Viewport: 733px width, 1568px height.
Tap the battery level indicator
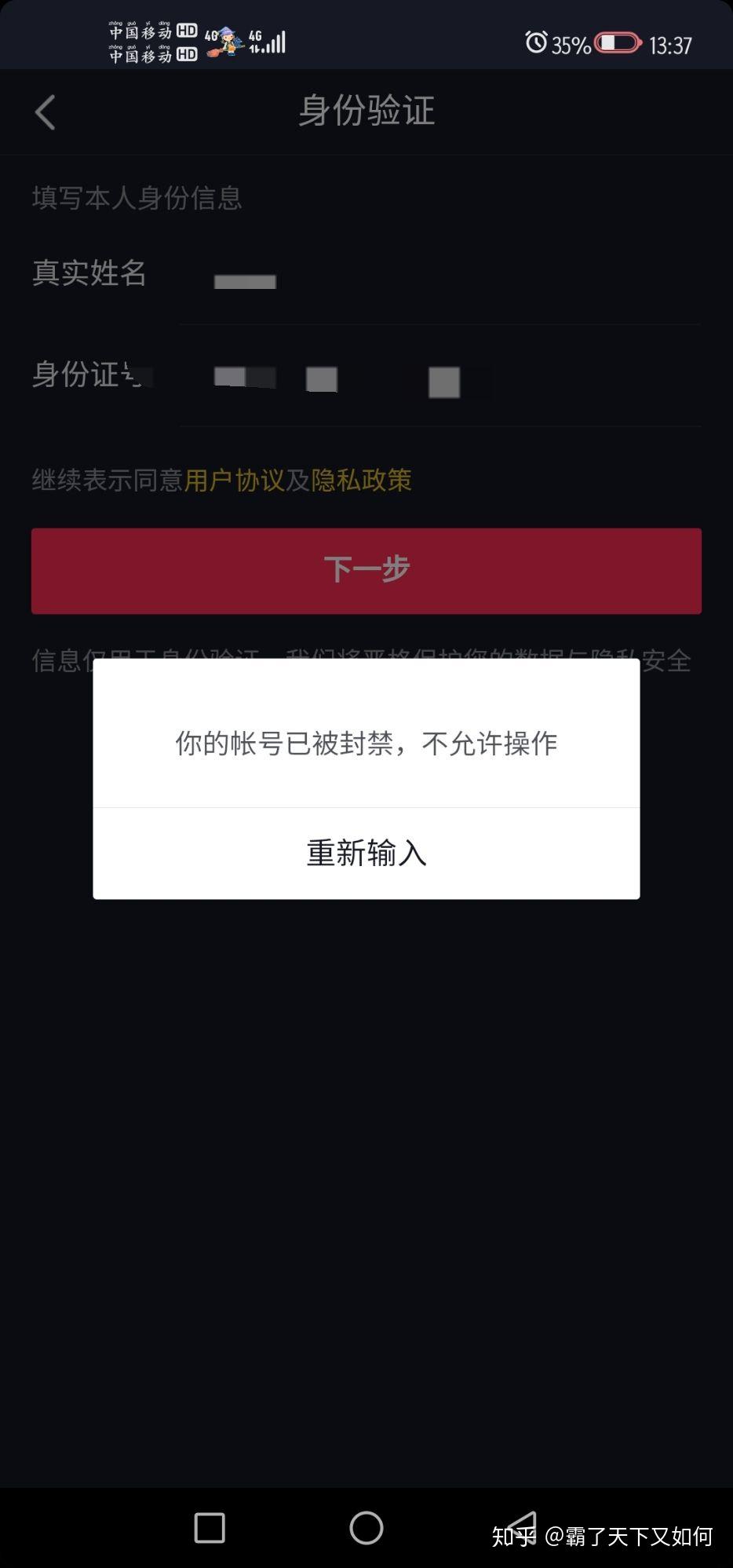pyautogui.click(x=615, y=43)
